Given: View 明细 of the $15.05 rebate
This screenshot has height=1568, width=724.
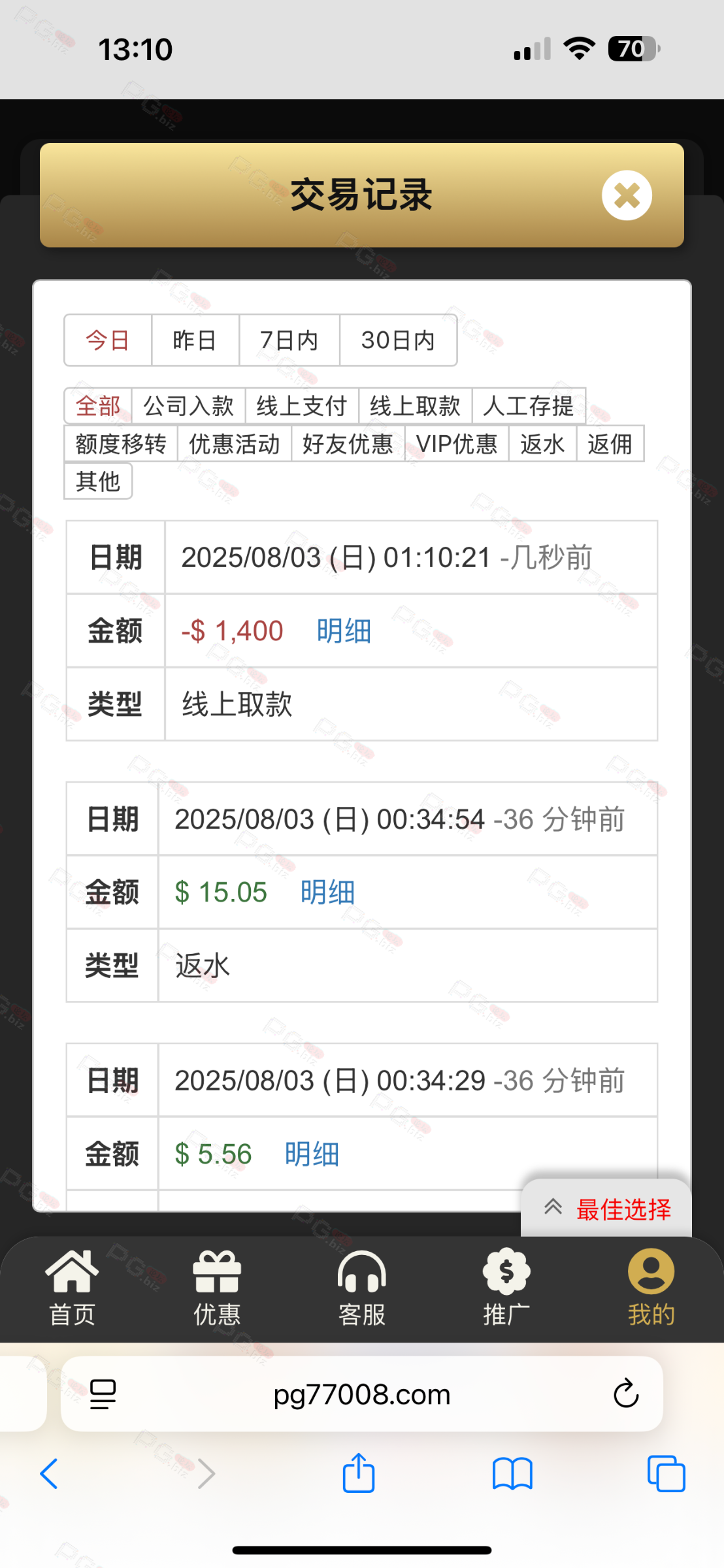Looking at the screenshot, I should [327, 892].
